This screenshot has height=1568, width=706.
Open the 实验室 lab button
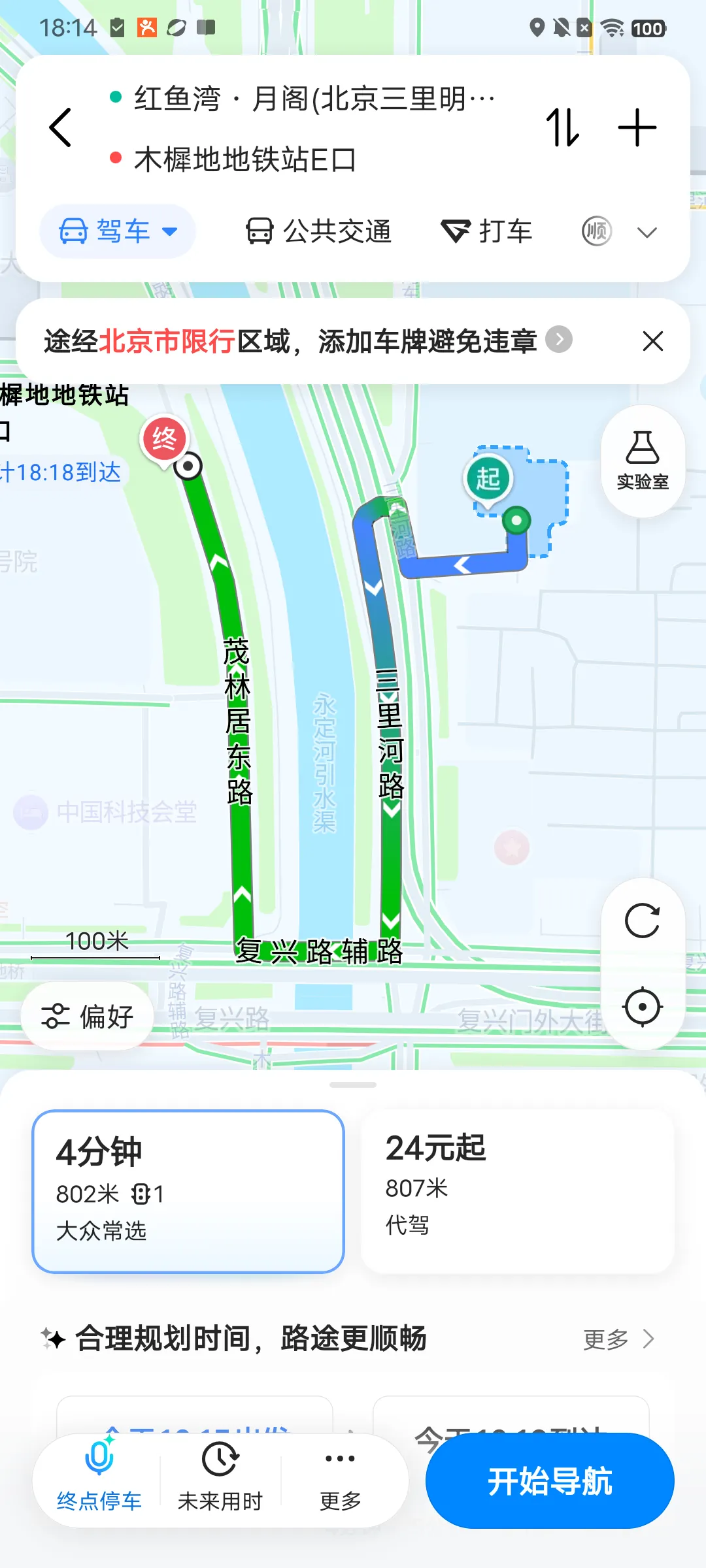coord(643,461)
